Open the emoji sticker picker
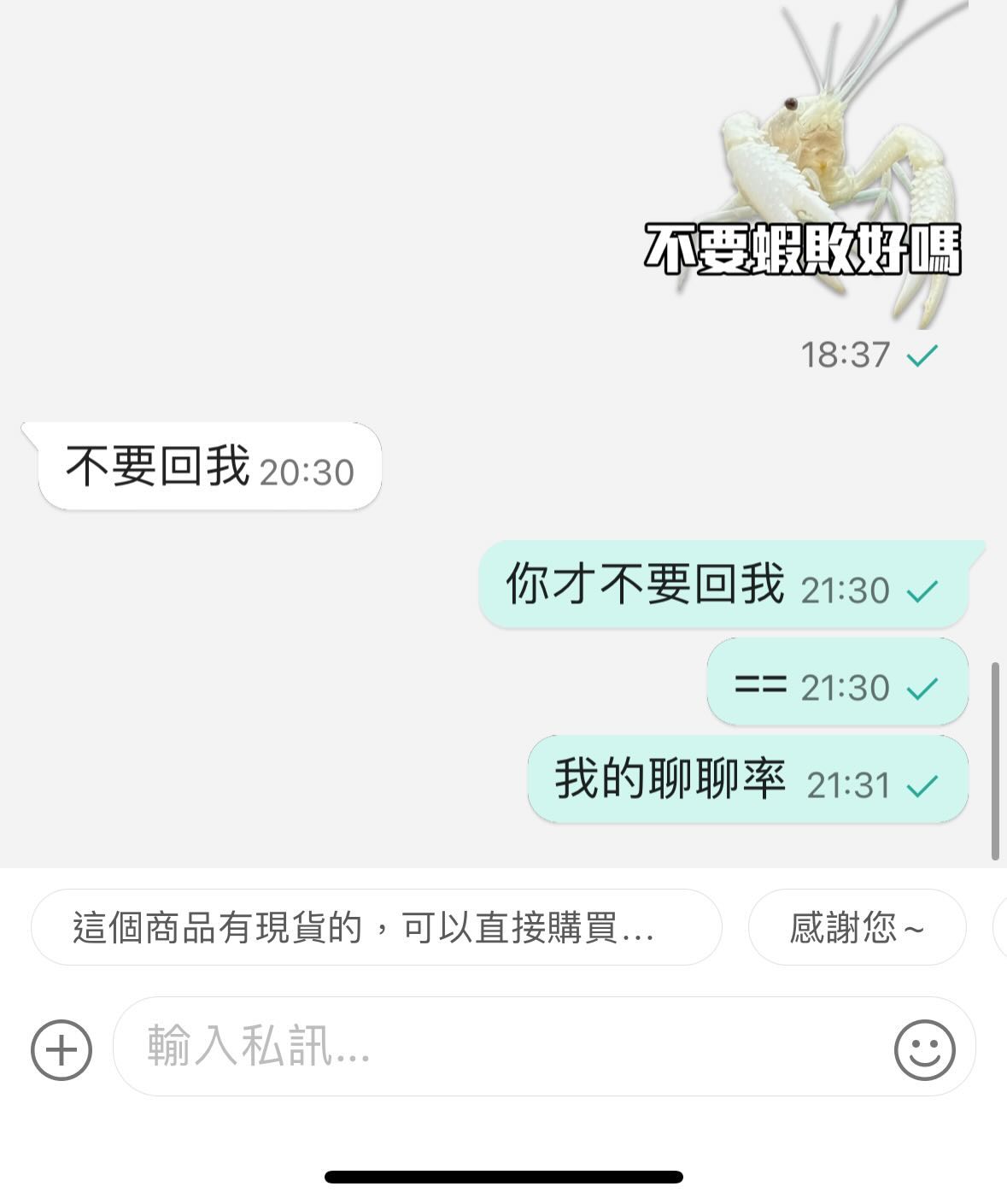This screenshot has width=1007, height=1204. (x=924, y=1049)
